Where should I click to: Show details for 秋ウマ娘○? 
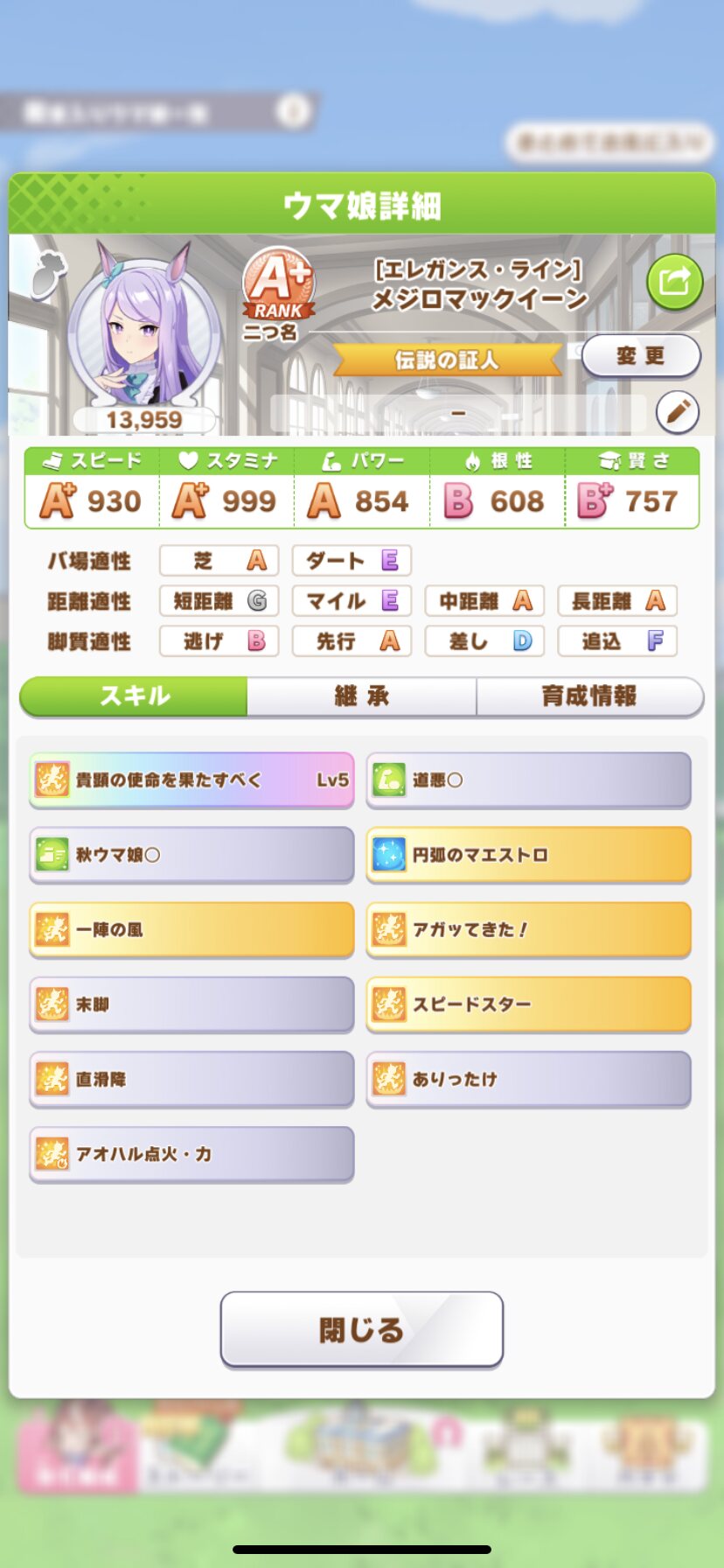(x=191, y=855)
